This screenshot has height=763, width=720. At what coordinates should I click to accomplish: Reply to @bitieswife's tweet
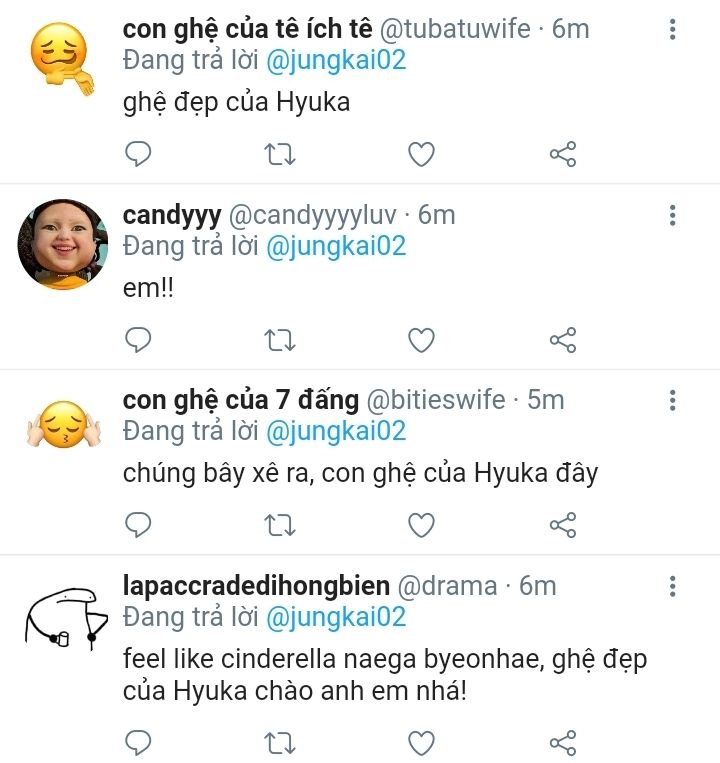138,525
